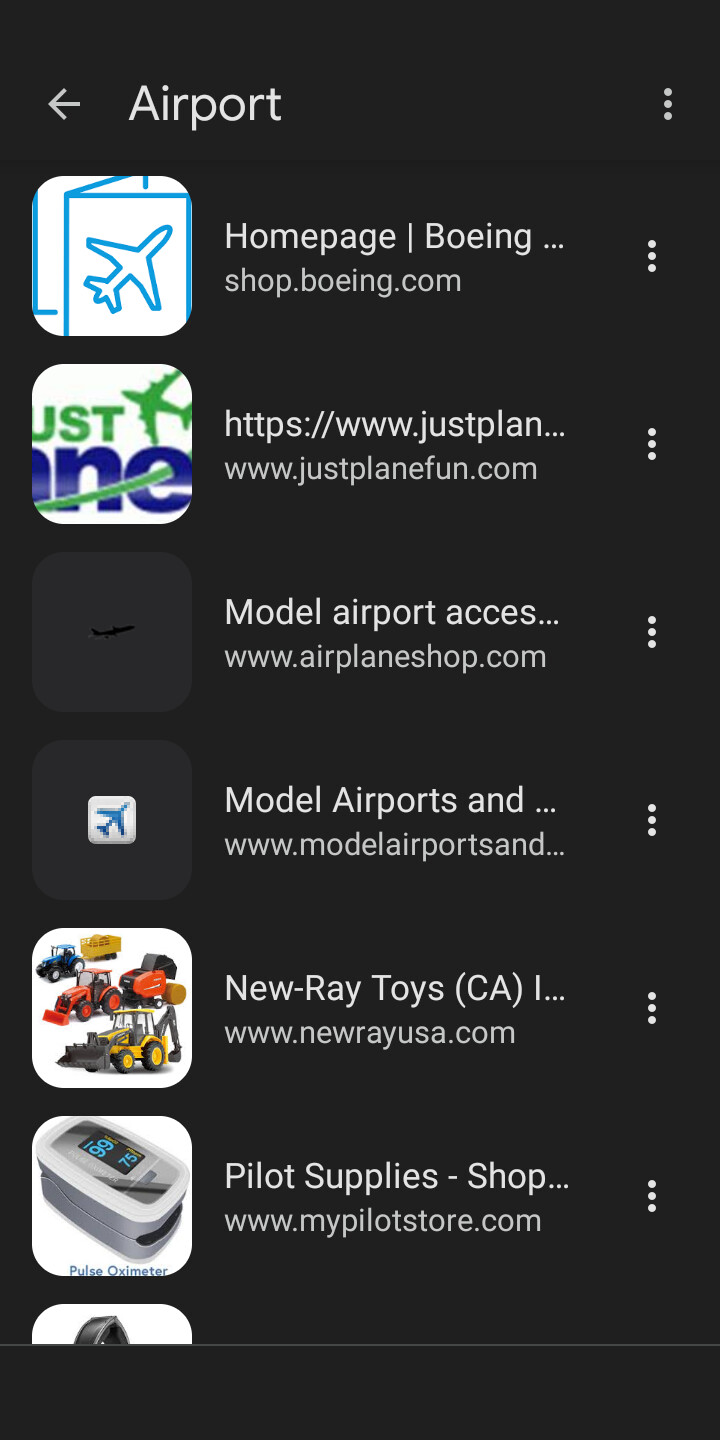
Task: Show options for www.newrayusa.com bookmark
Action: pyautogui.click(x=652, y=1008)
